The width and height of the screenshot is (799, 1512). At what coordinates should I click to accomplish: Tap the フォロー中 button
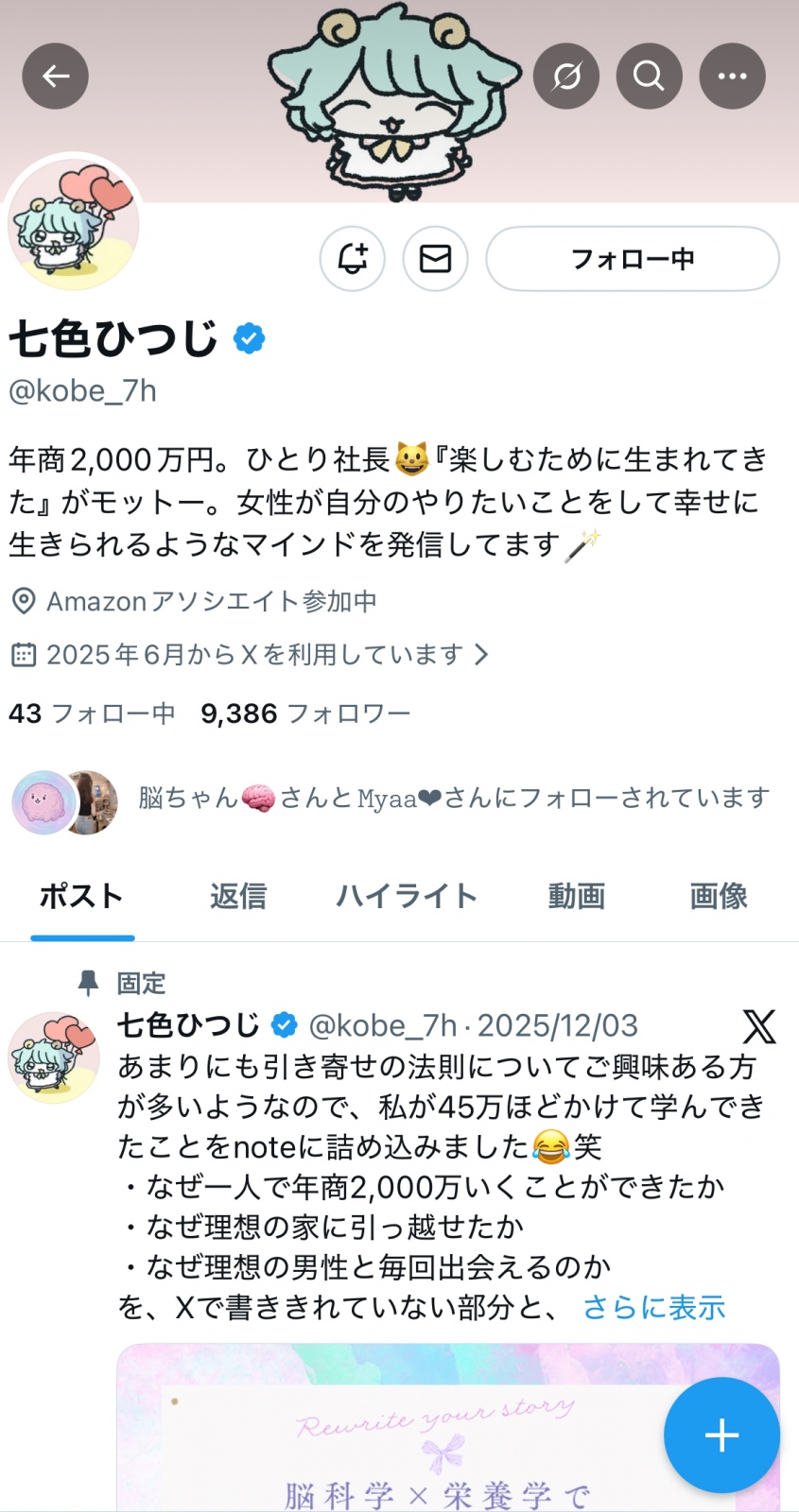click(632, 258)
